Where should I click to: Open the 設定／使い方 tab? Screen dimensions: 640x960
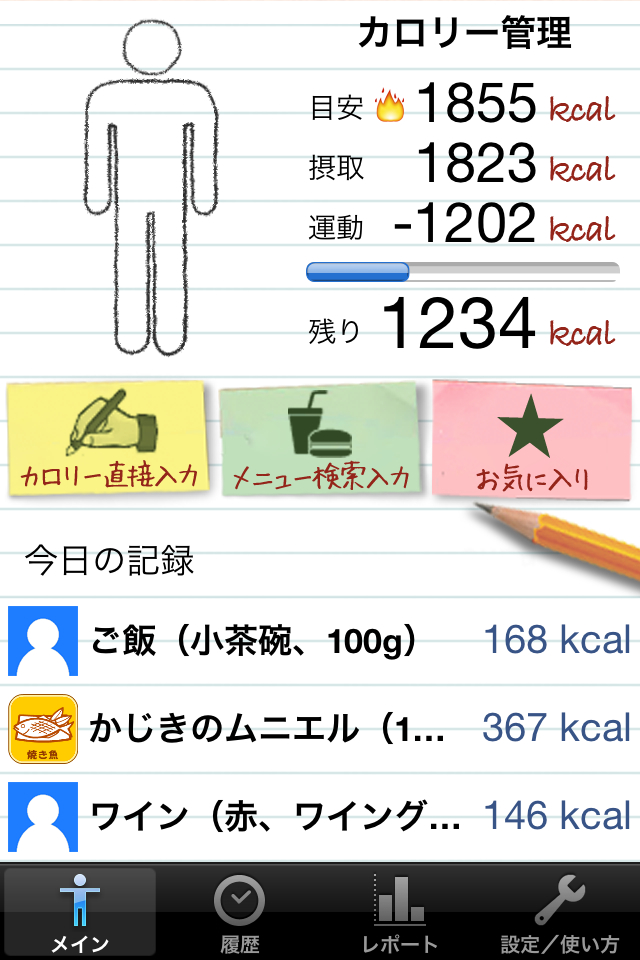(560, 912)
